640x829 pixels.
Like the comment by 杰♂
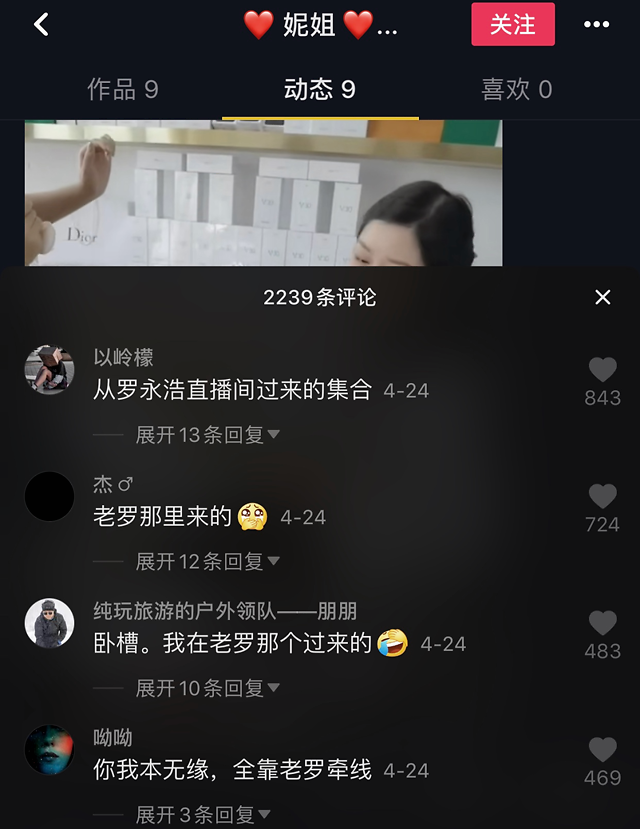(602, 496)
